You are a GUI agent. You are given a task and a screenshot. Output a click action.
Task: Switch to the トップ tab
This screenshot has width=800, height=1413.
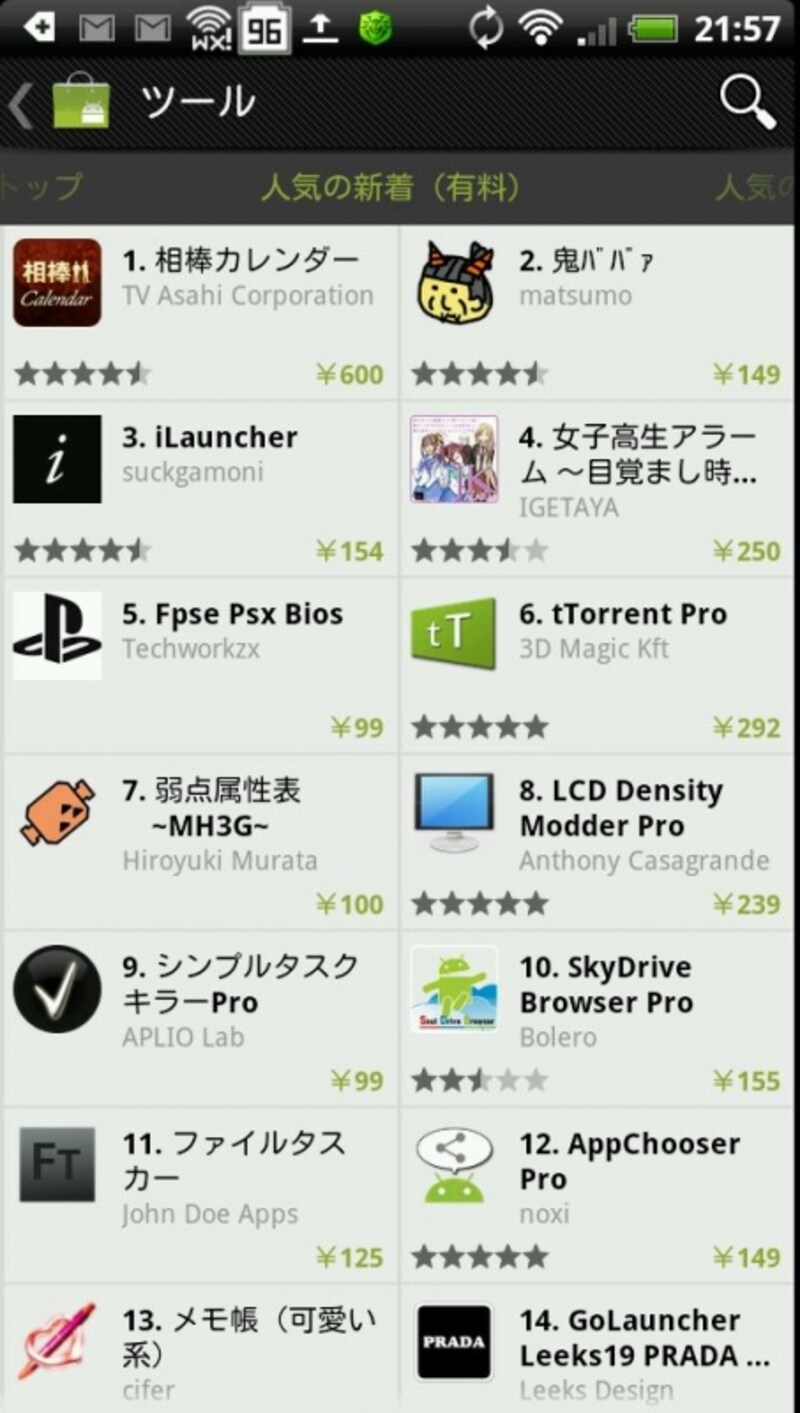tap(40, 187)
